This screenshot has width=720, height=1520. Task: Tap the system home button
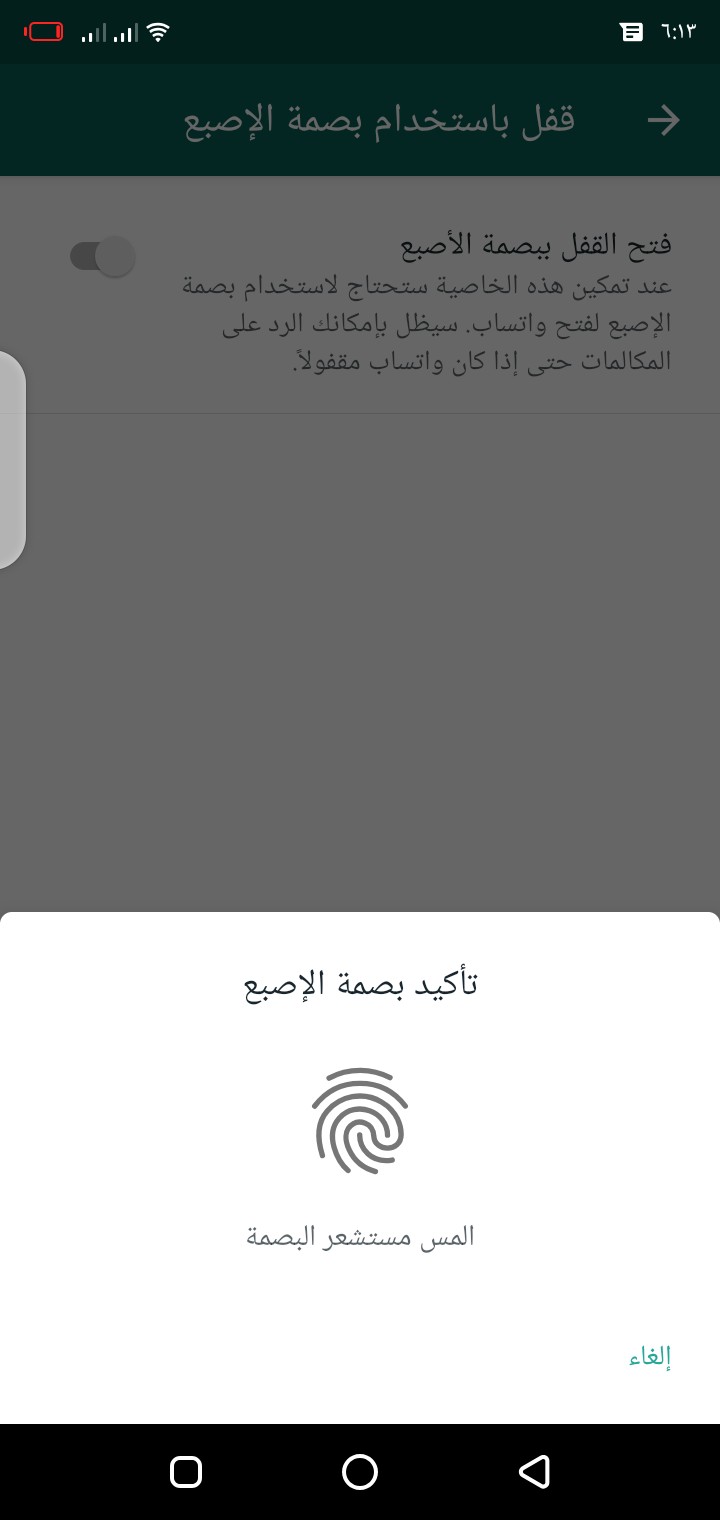[360, 1472]
